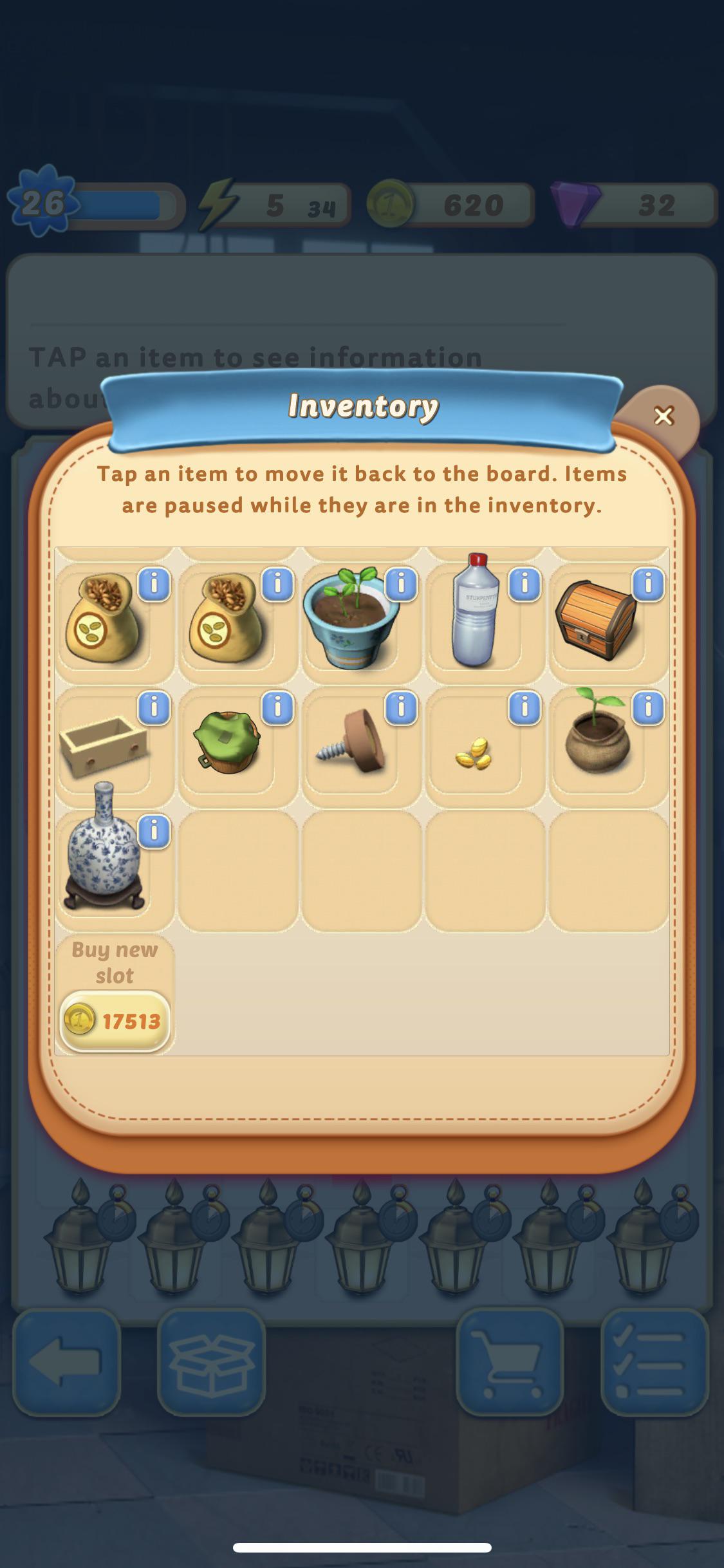Show info for the blue flower pot

tap(401, 584)
